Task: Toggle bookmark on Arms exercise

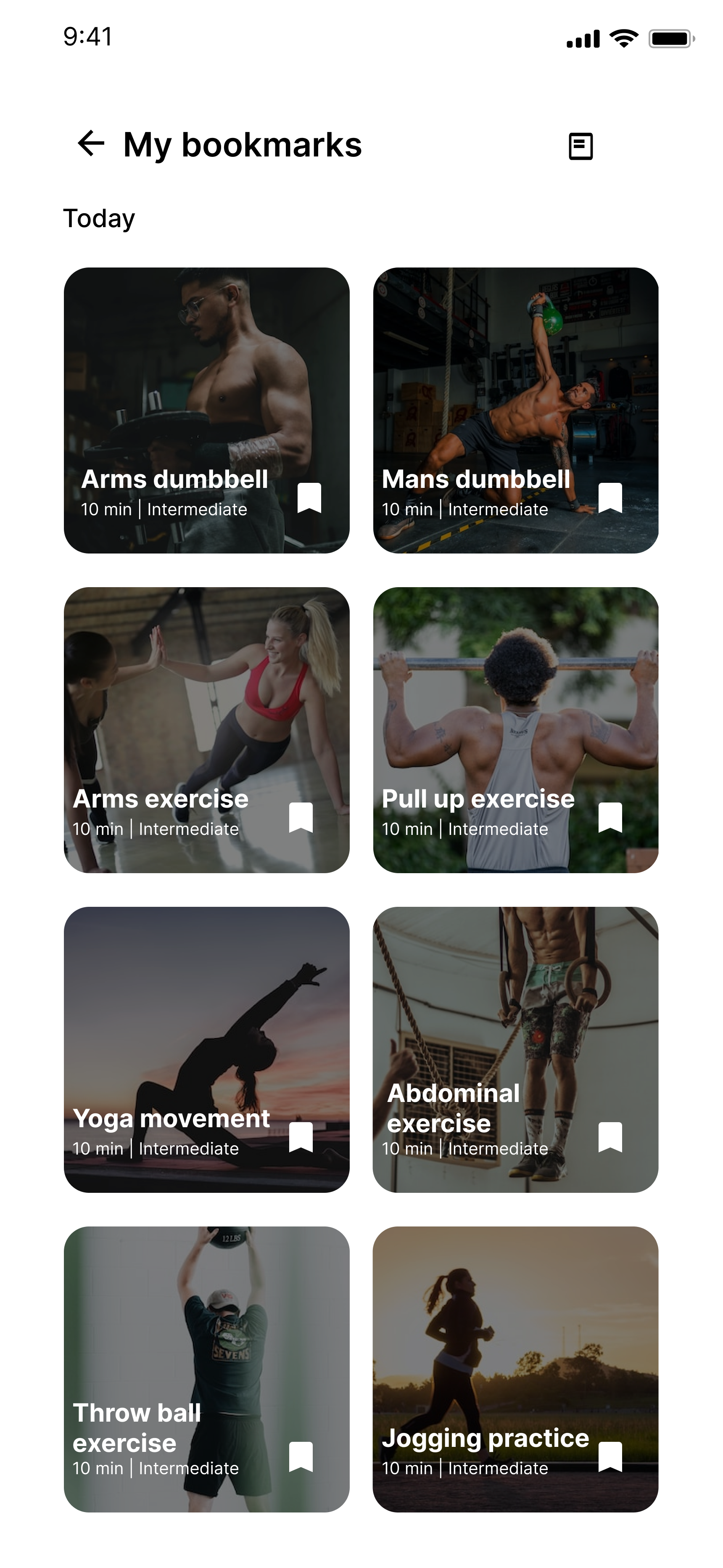Action: click(301, 818)
